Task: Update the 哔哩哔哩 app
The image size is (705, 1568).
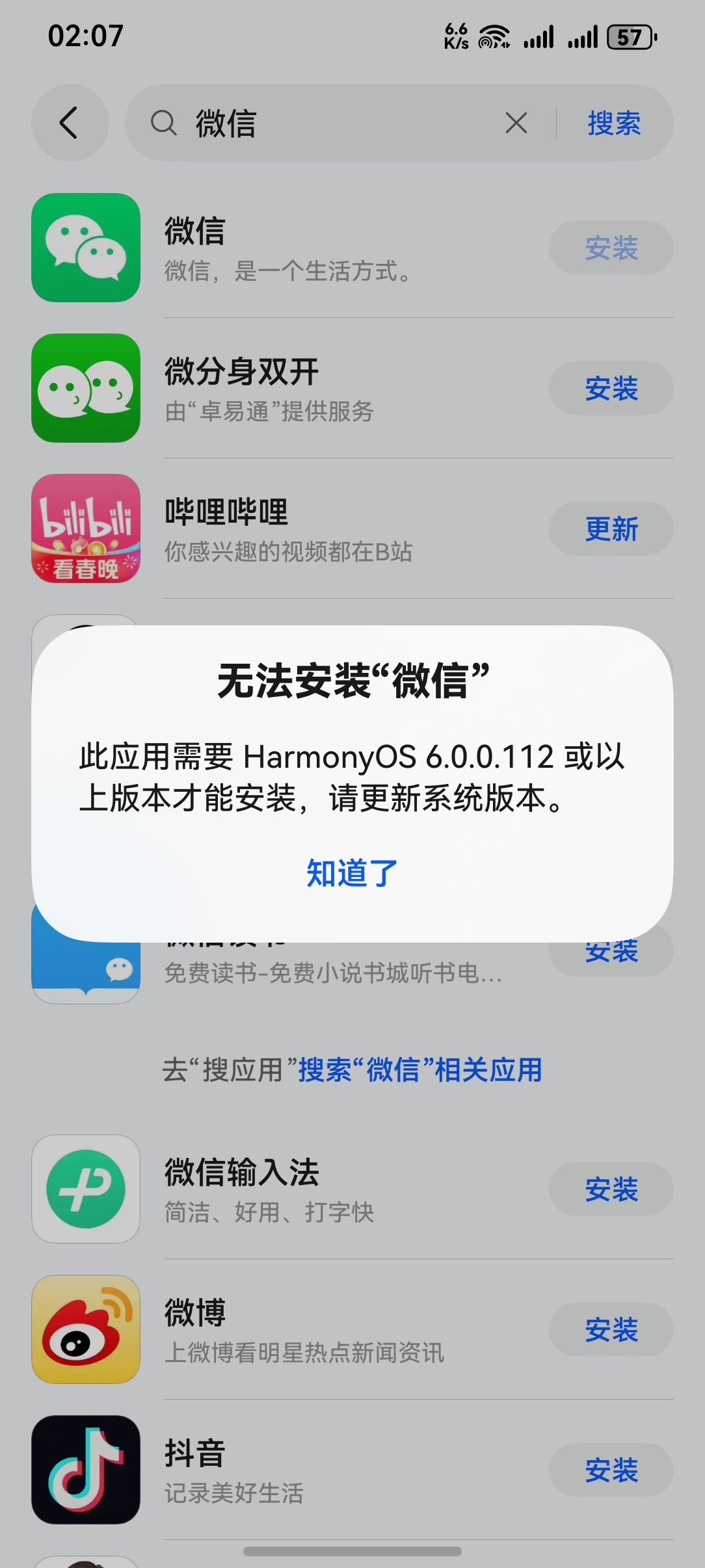Action: click(611, 529)
